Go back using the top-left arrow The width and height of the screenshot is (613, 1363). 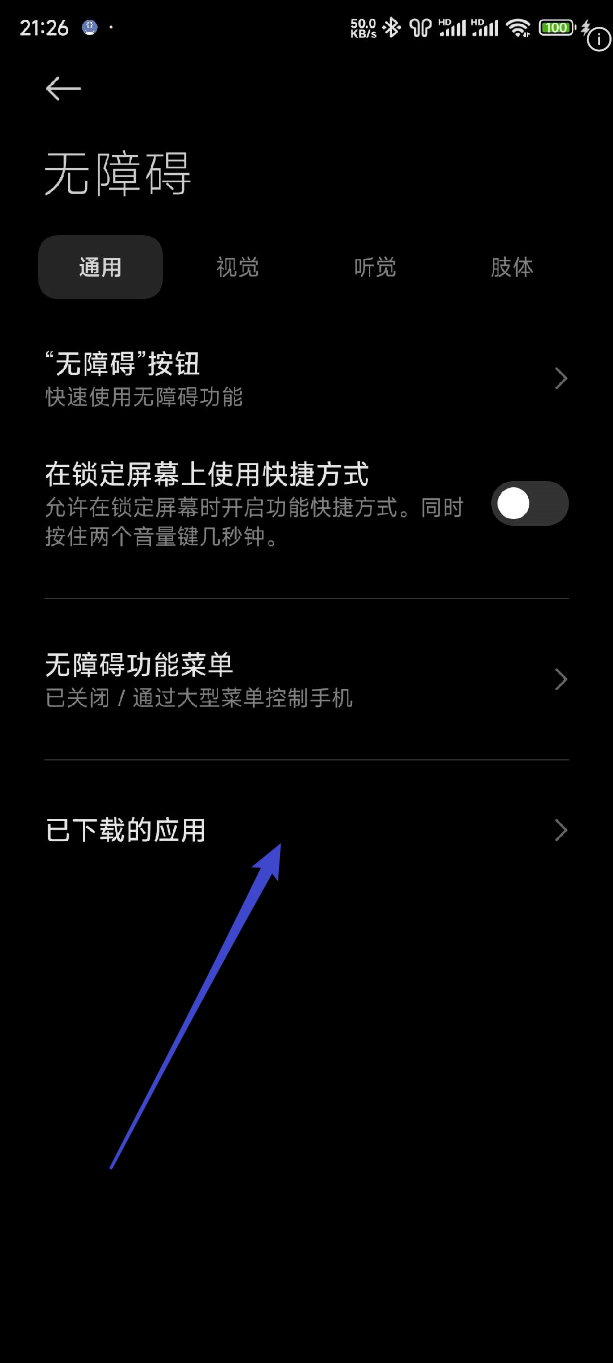tap(62, 89)
